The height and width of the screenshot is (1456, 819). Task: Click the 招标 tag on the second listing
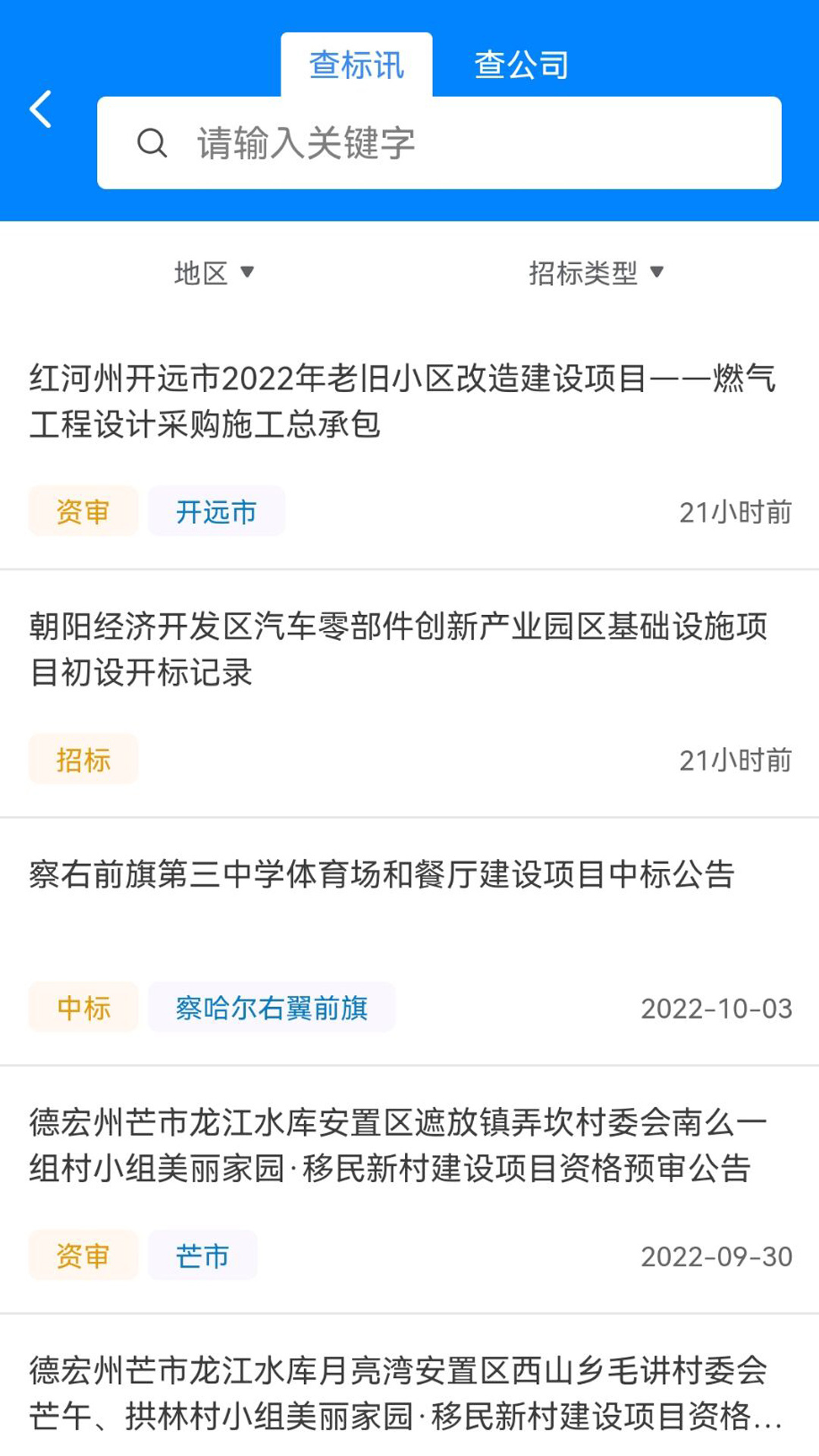click(83, 759)
